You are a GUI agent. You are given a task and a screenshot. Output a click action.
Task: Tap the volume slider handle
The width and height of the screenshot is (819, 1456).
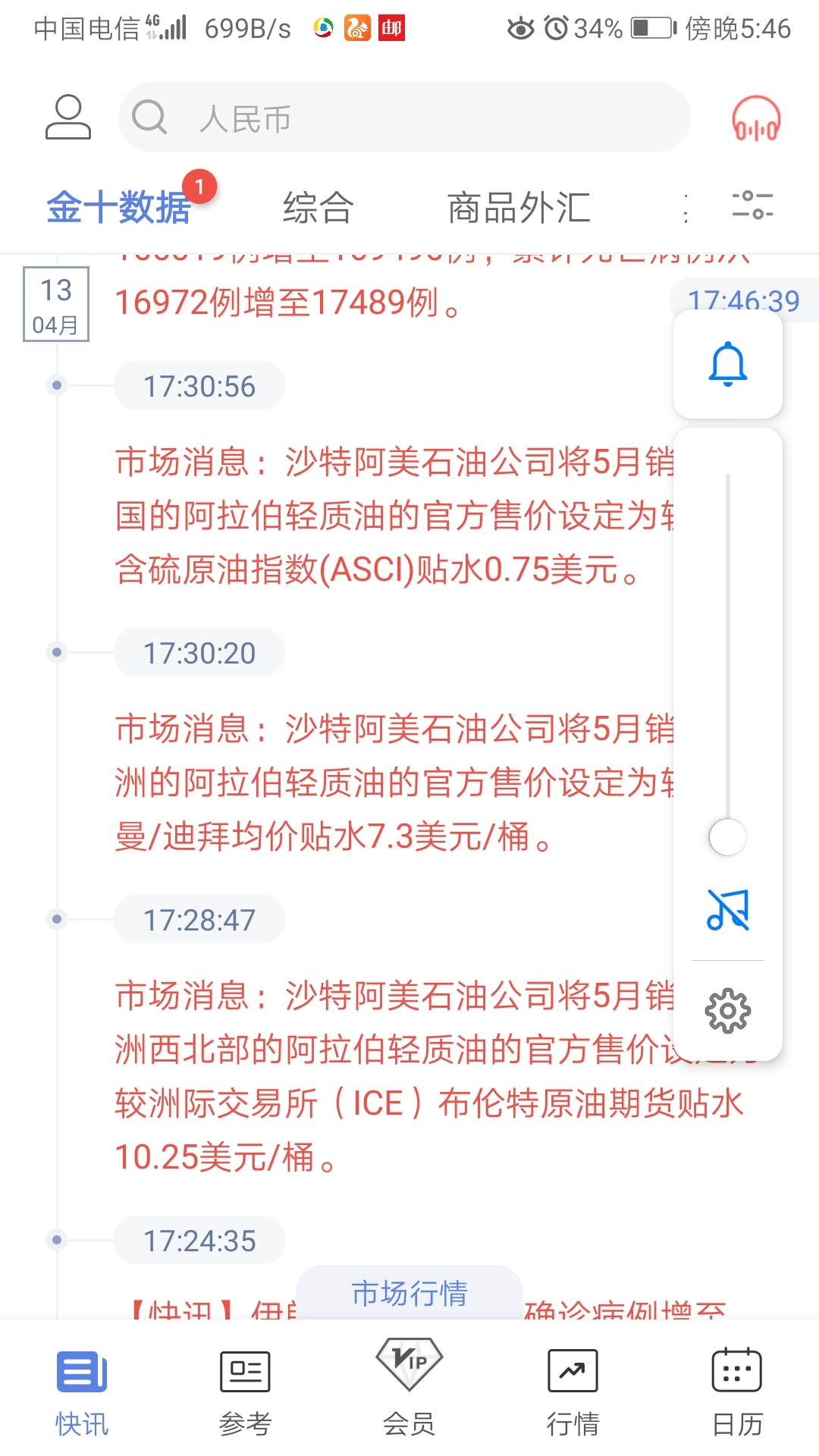(x=727, y=837)
